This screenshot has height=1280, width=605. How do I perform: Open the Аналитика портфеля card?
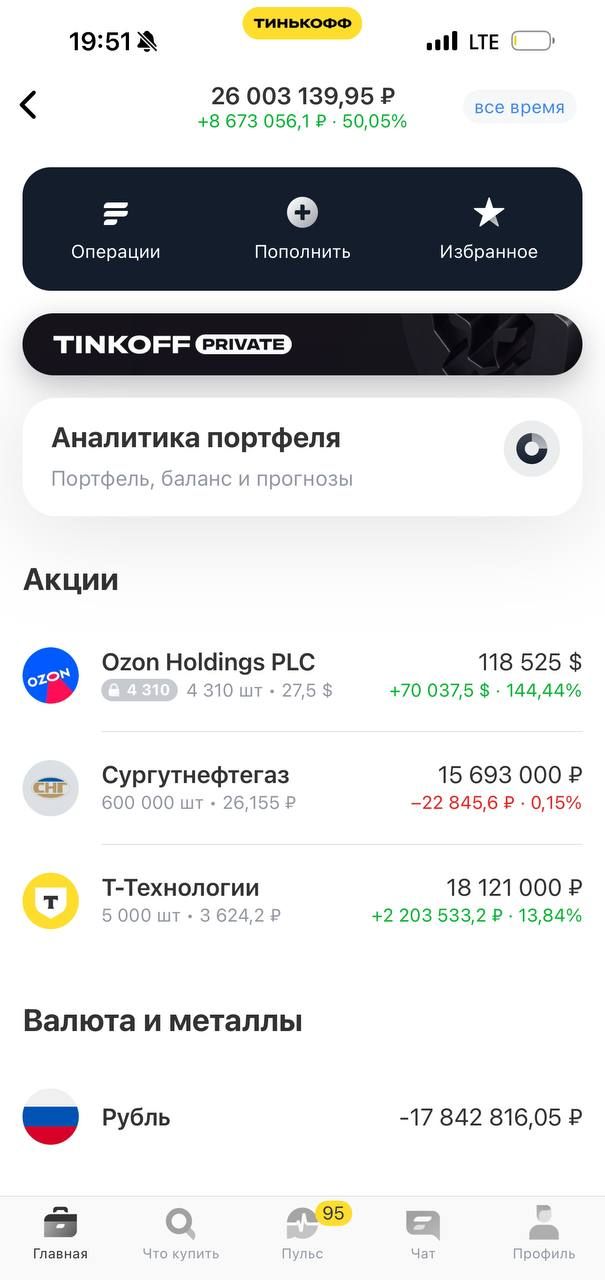[x=302, y=457]
